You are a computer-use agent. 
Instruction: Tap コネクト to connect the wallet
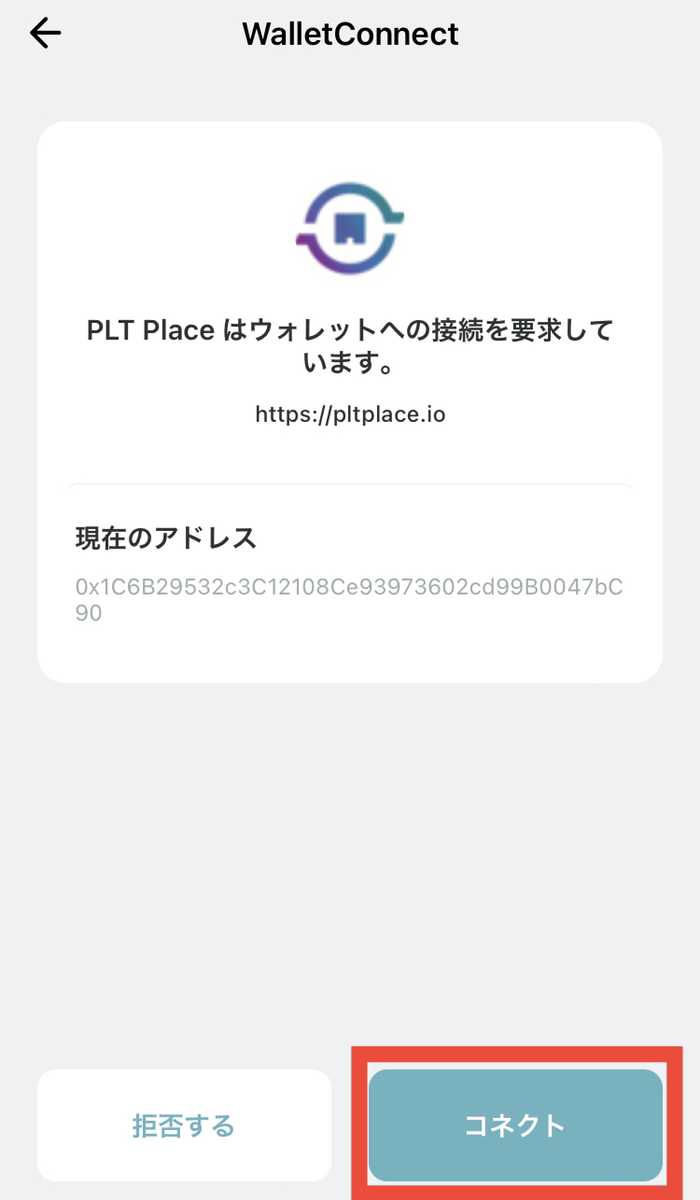(x=515, y=1125)
